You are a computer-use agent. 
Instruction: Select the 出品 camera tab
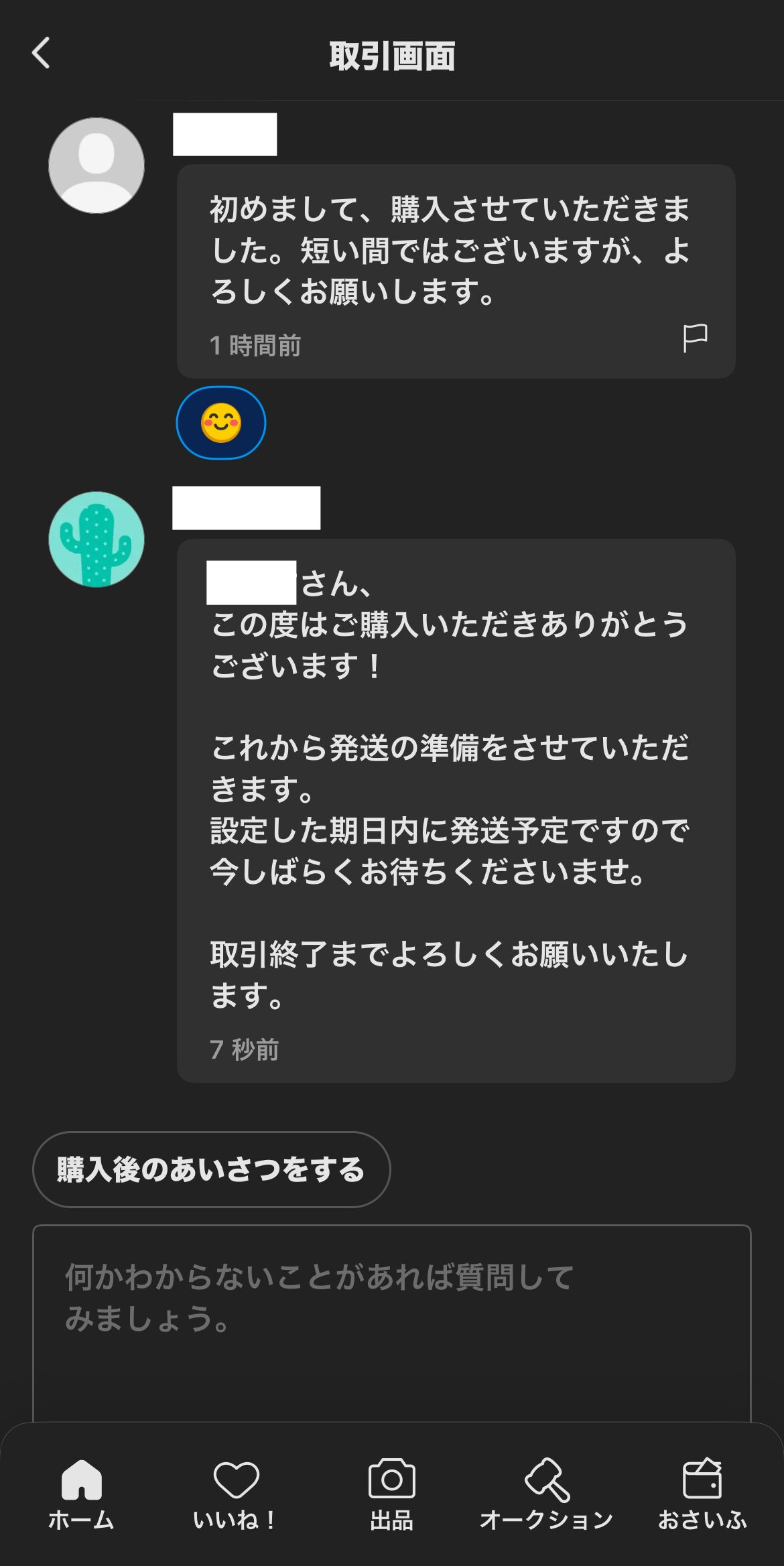point(392,1494)
